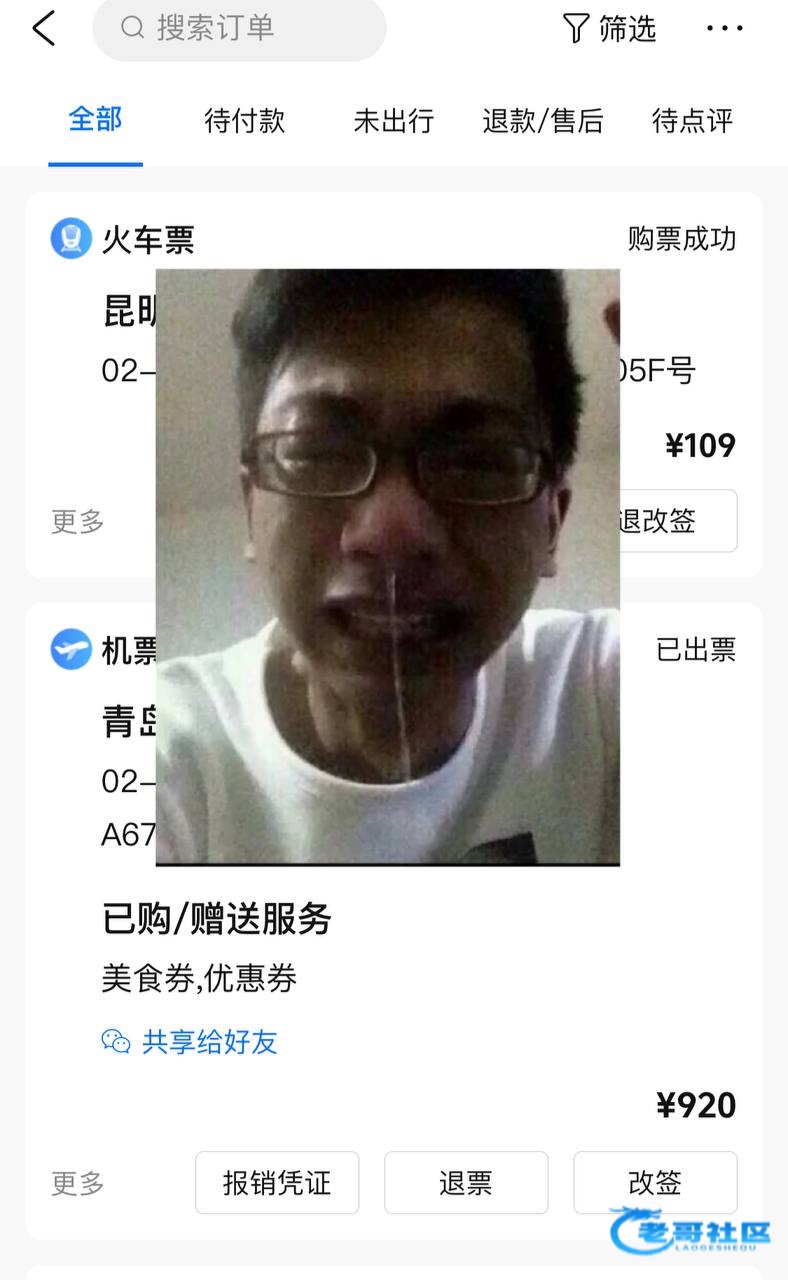Go back with the top-left arrow
The image size is (788, 1280).
tap(43, 29)
